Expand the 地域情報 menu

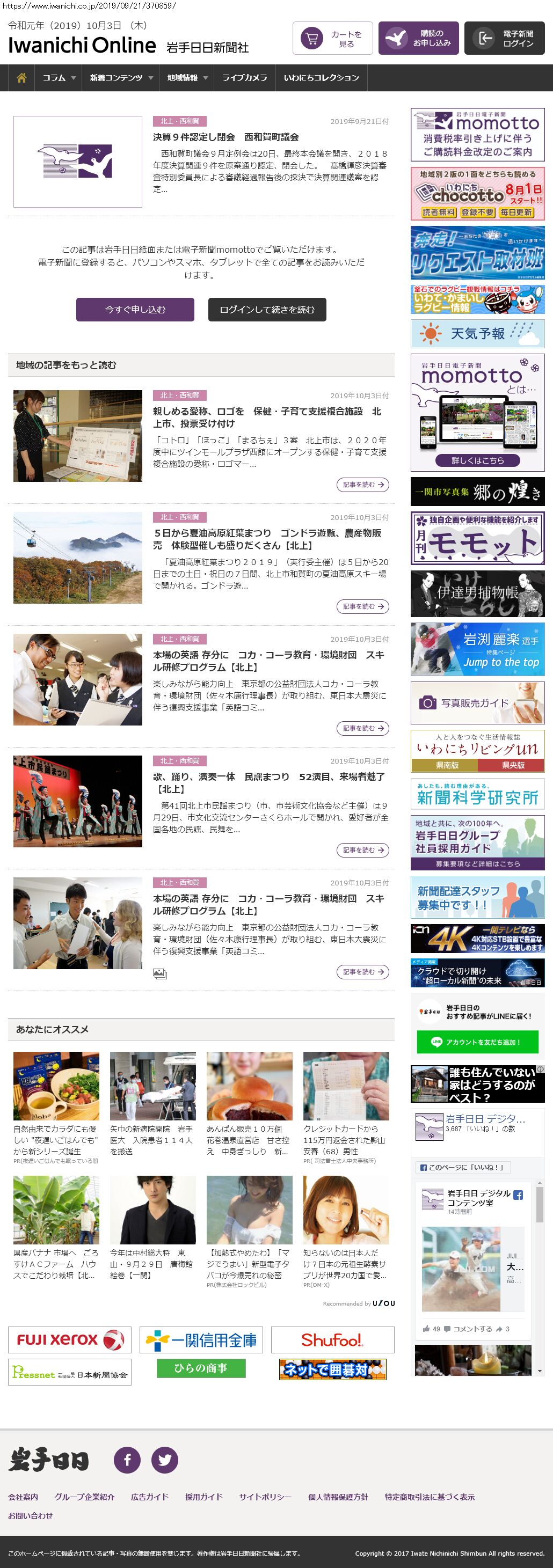pyautogui.click(x=187, y=78)
